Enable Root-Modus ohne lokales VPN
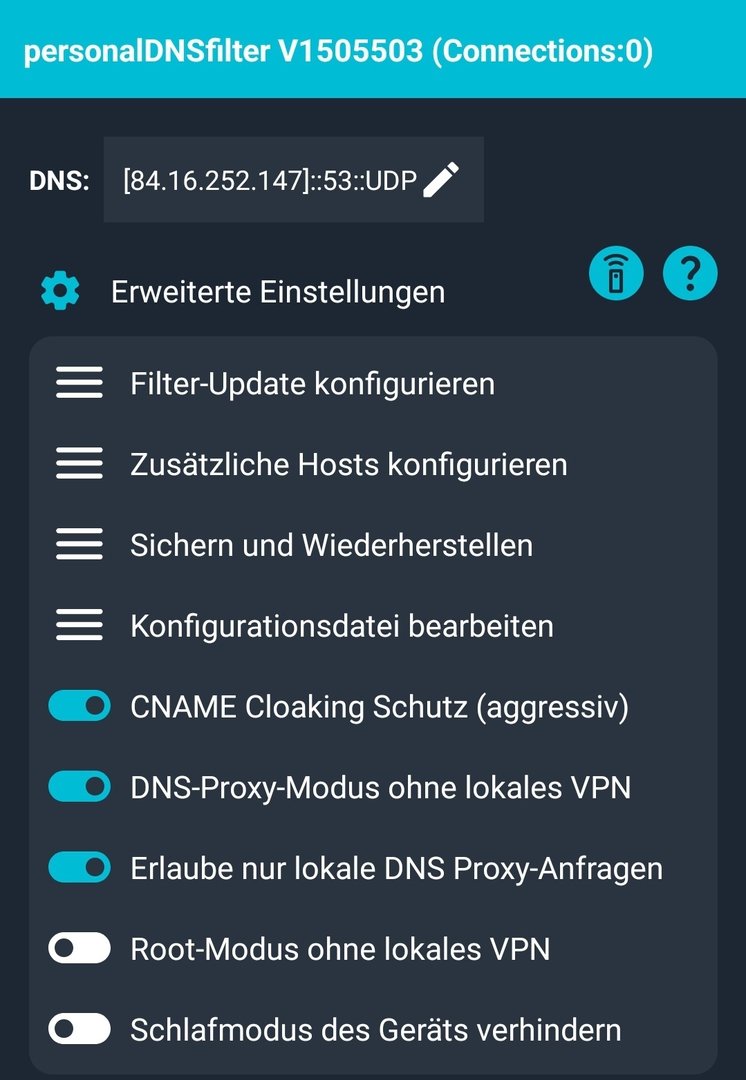 (80, 948)
